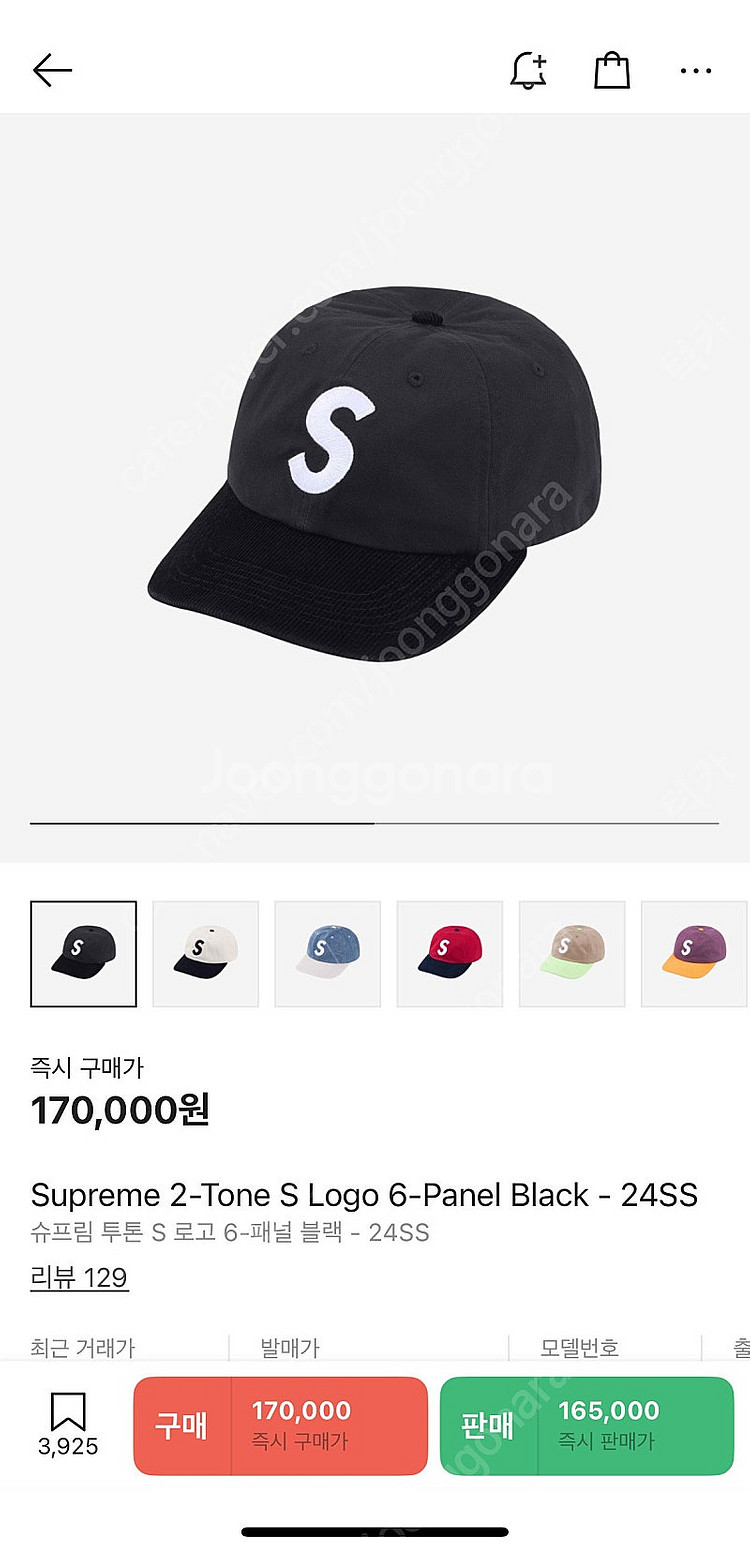Go back with the arrow icon

[x=52, y=70]
